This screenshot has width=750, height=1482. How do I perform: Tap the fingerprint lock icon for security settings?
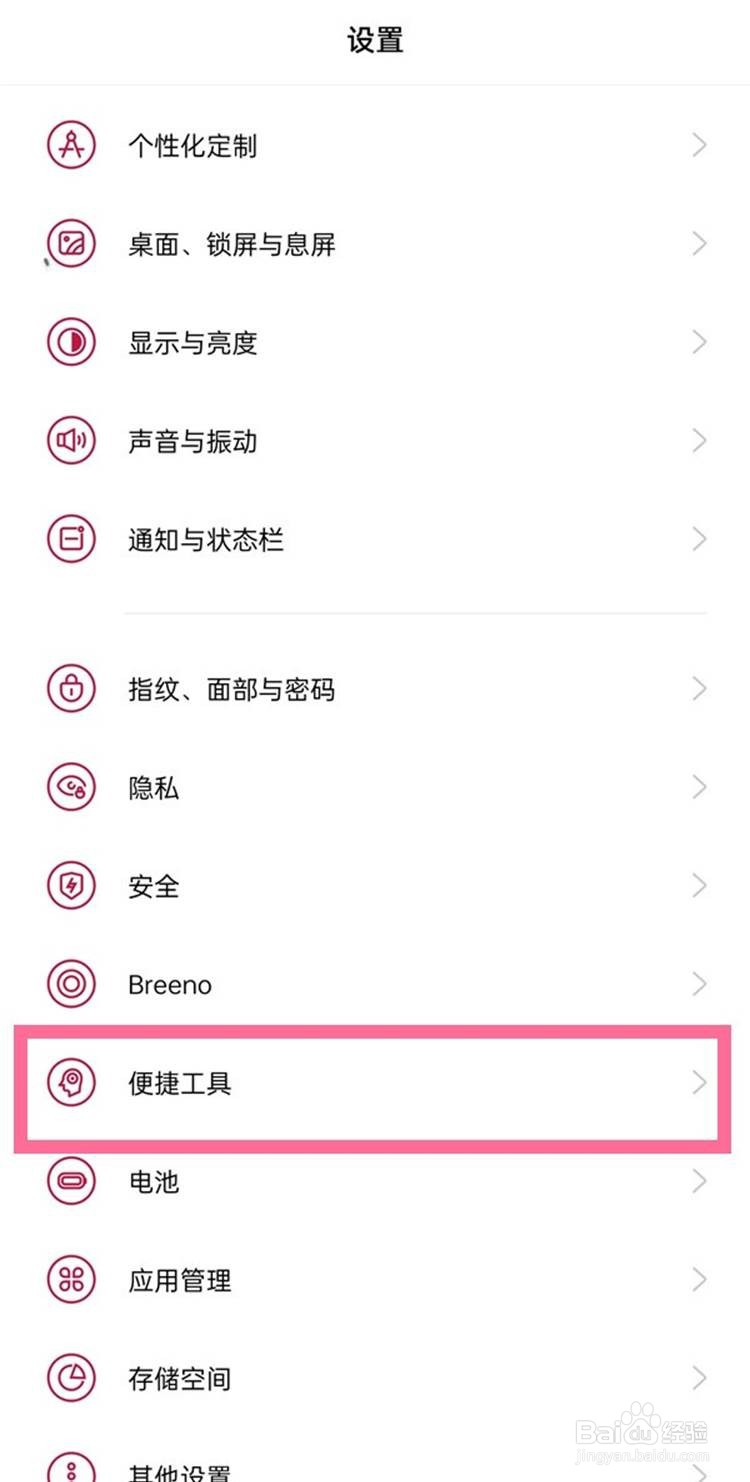[70, 688]
